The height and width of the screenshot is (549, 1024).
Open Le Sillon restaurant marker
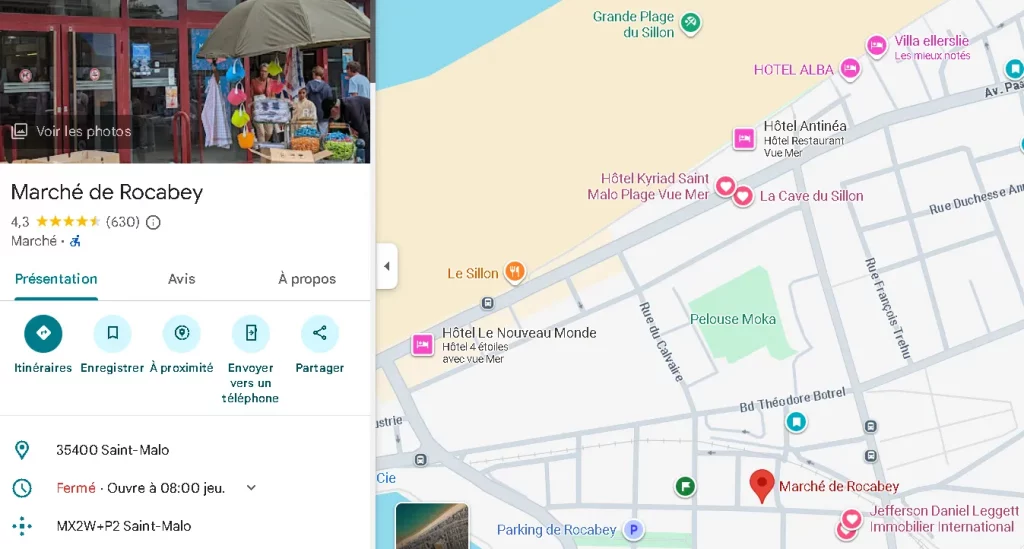pos(514,271)
